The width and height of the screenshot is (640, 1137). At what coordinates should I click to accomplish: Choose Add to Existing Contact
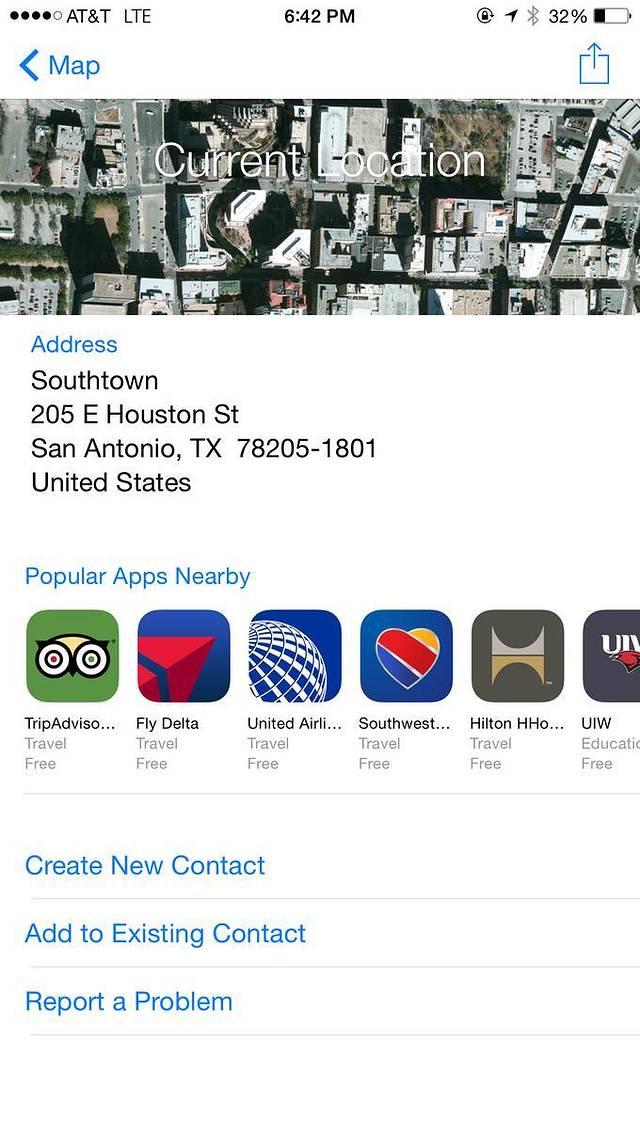[165, 933]
